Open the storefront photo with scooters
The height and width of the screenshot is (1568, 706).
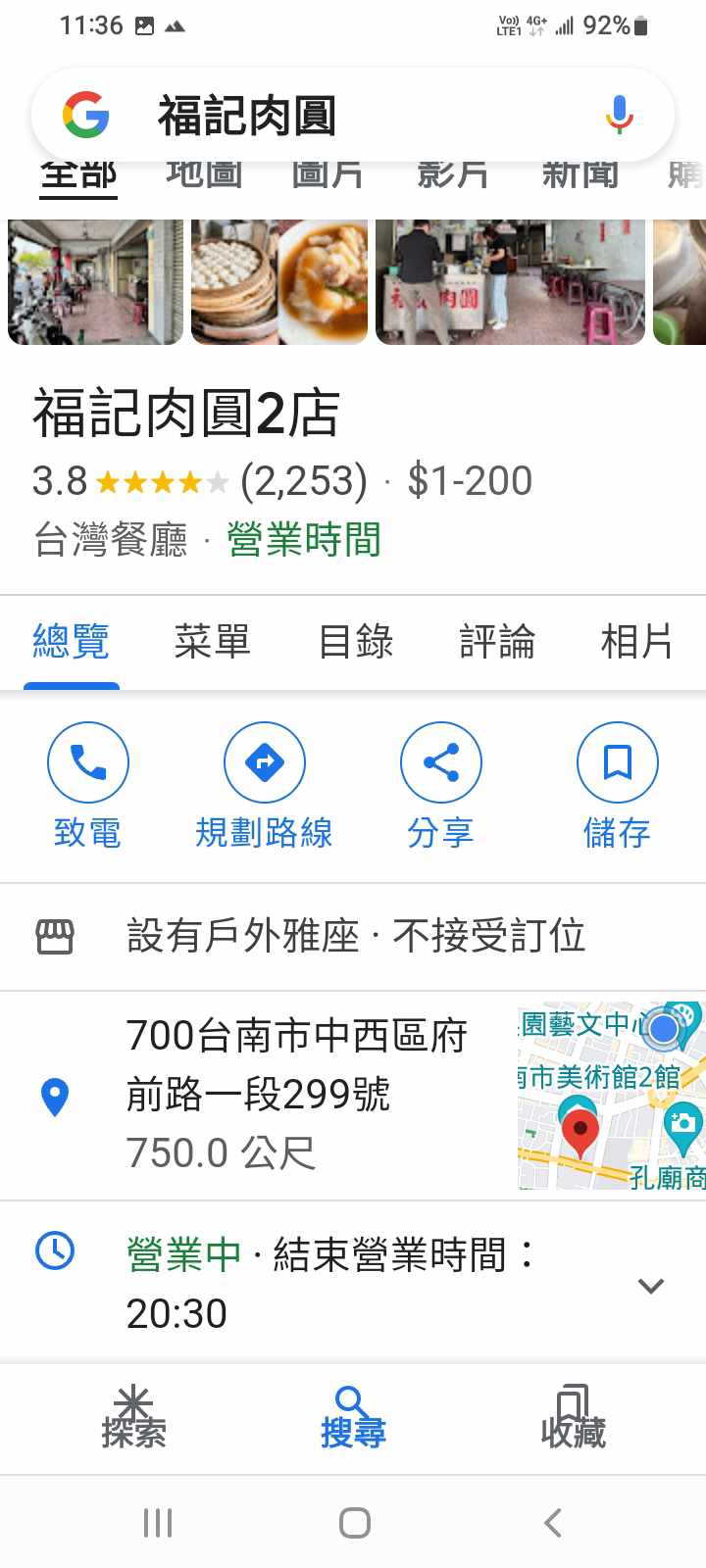point(95,282)
